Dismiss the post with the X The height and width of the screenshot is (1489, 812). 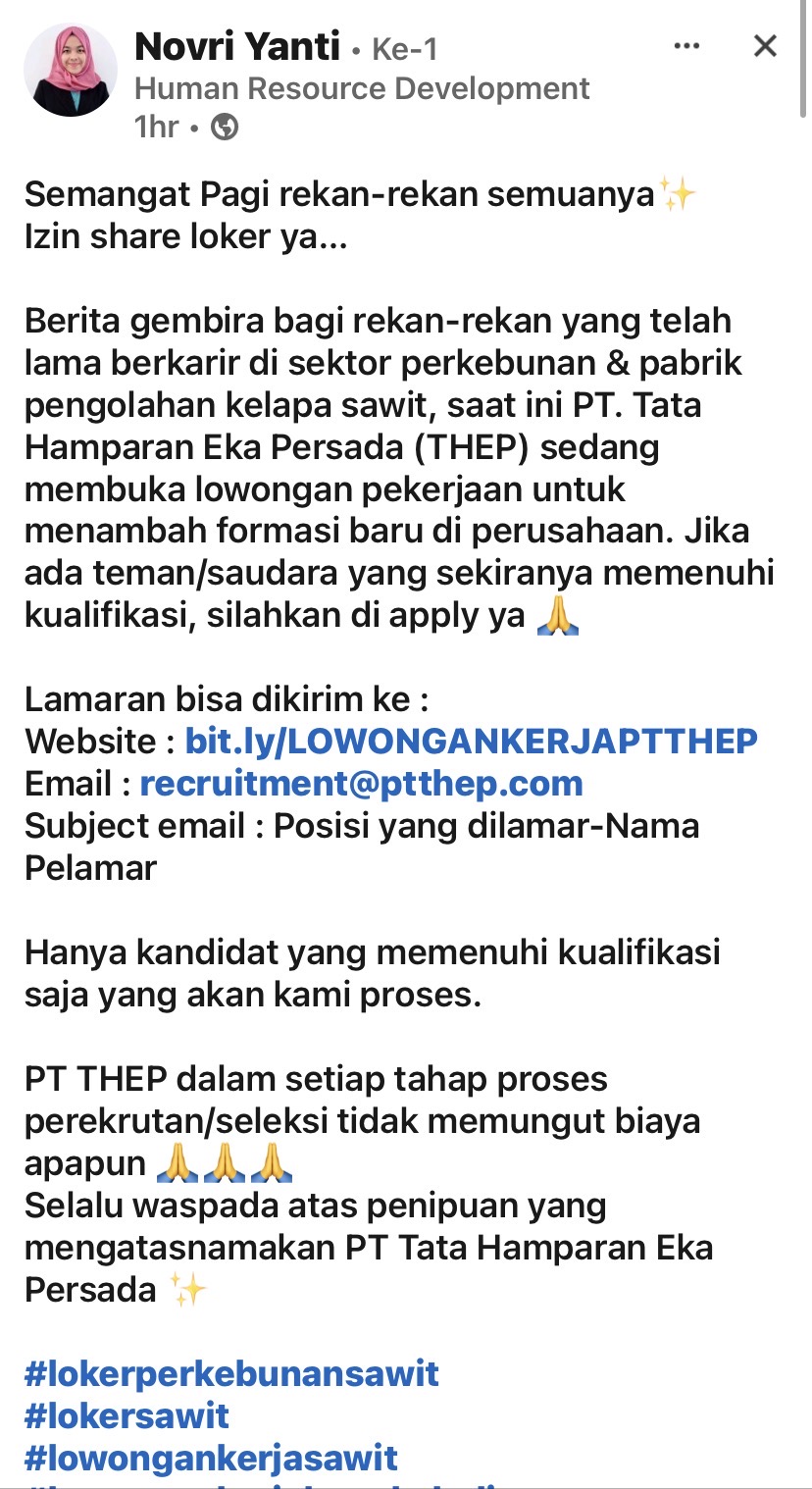point(764,45)
